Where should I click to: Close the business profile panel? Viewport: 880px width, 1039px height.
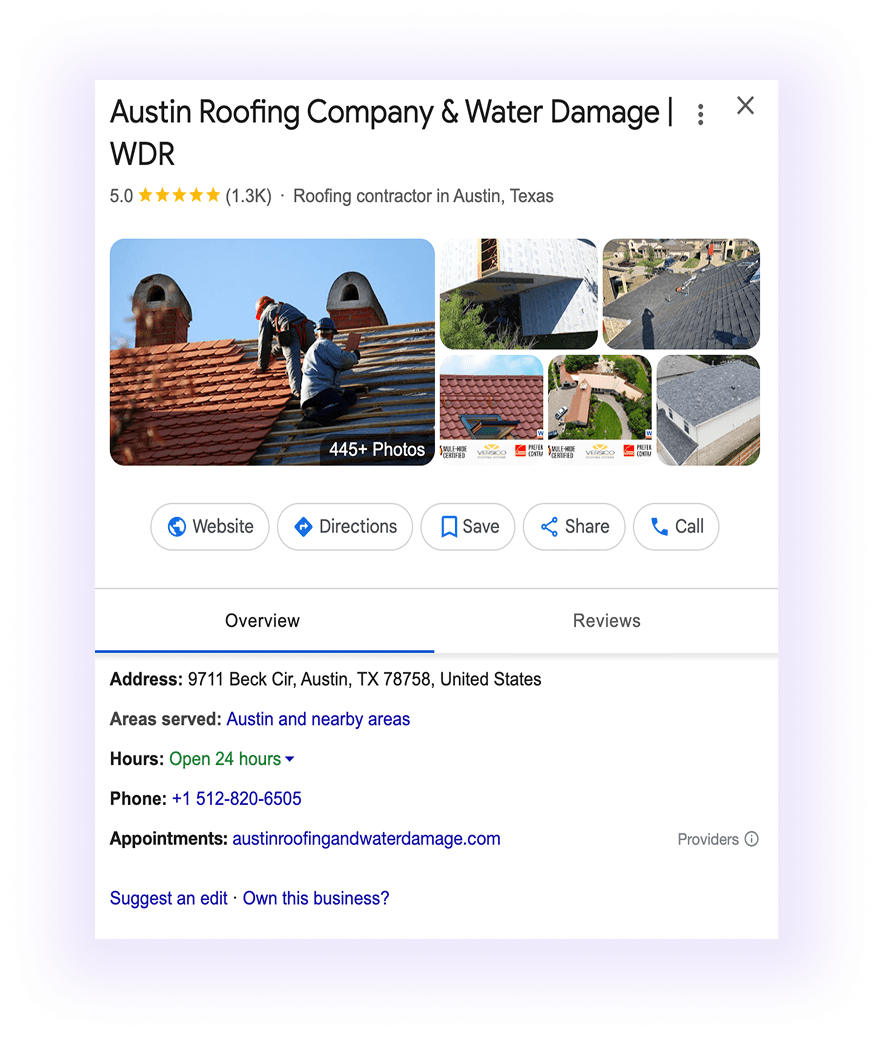745,106
